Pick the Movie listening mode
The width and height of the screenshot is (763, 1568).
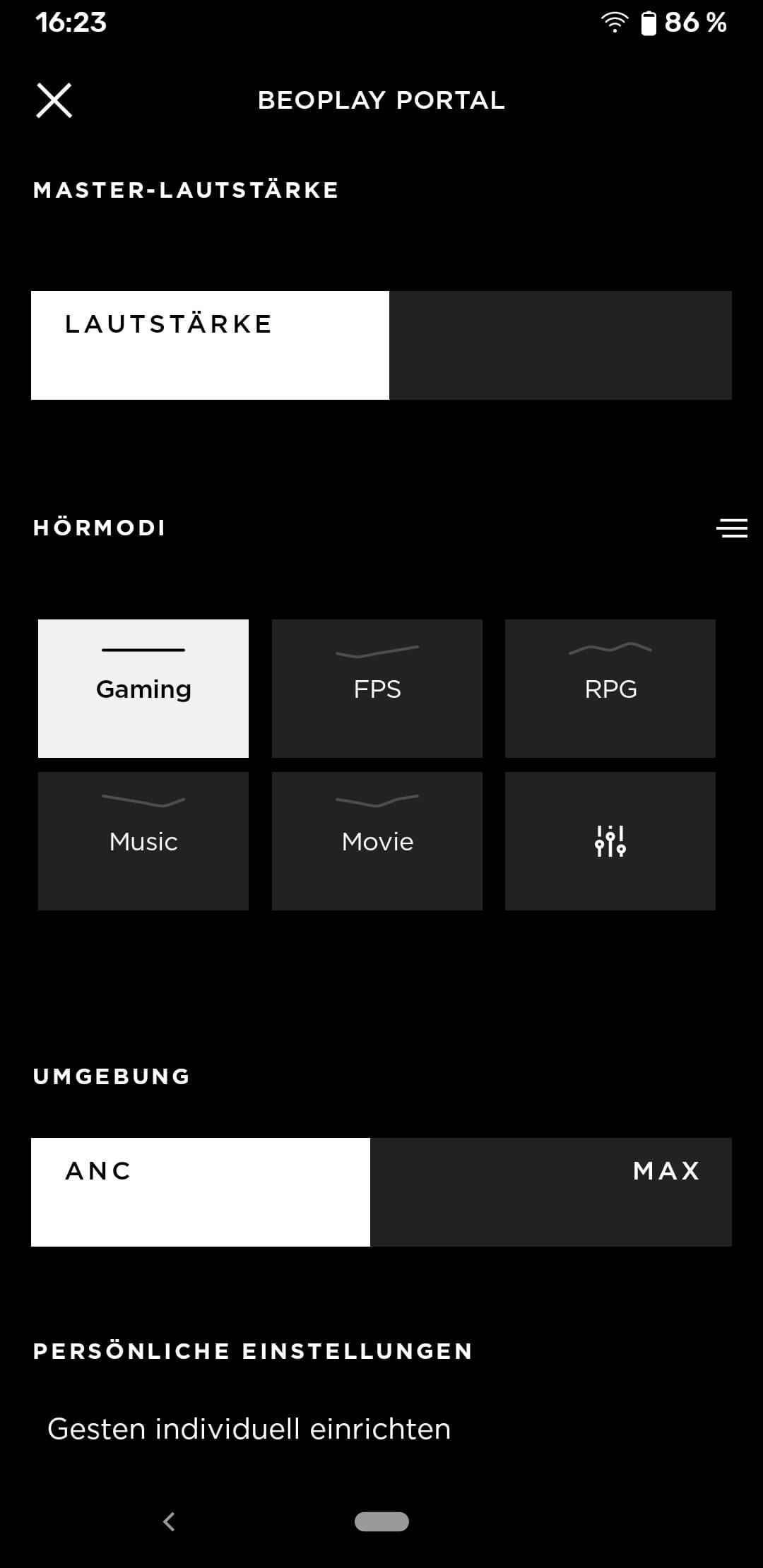pos(377,841)
